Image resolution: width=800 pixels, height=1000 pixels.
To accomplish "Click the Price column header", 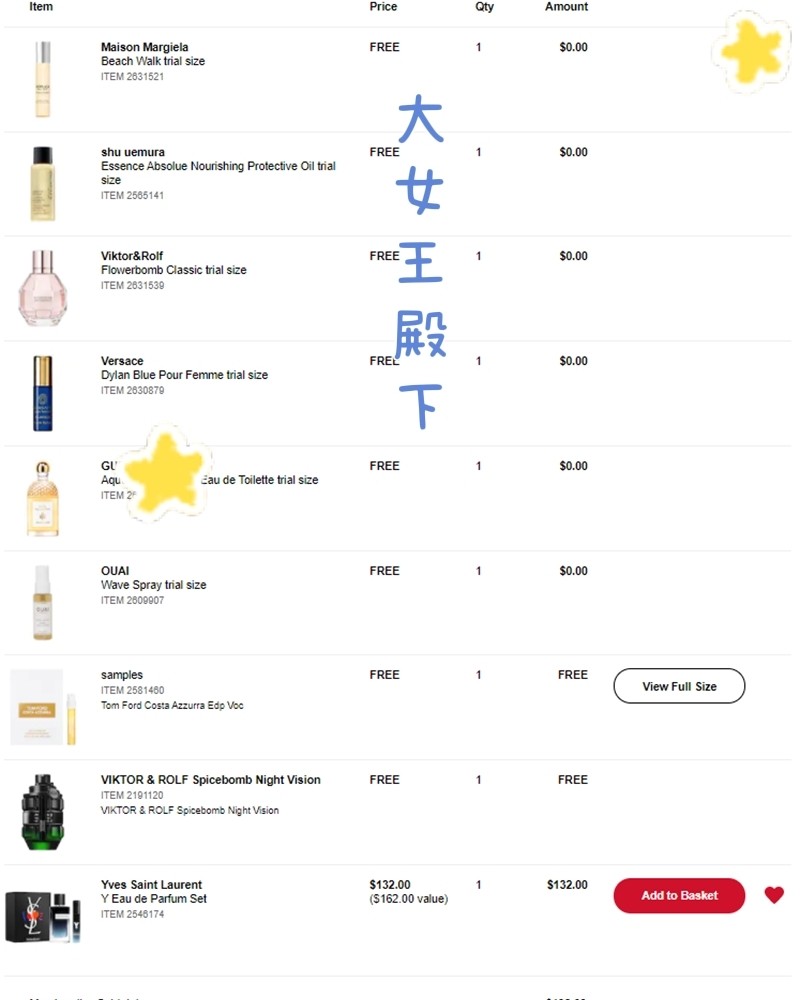I will [384, 7].
